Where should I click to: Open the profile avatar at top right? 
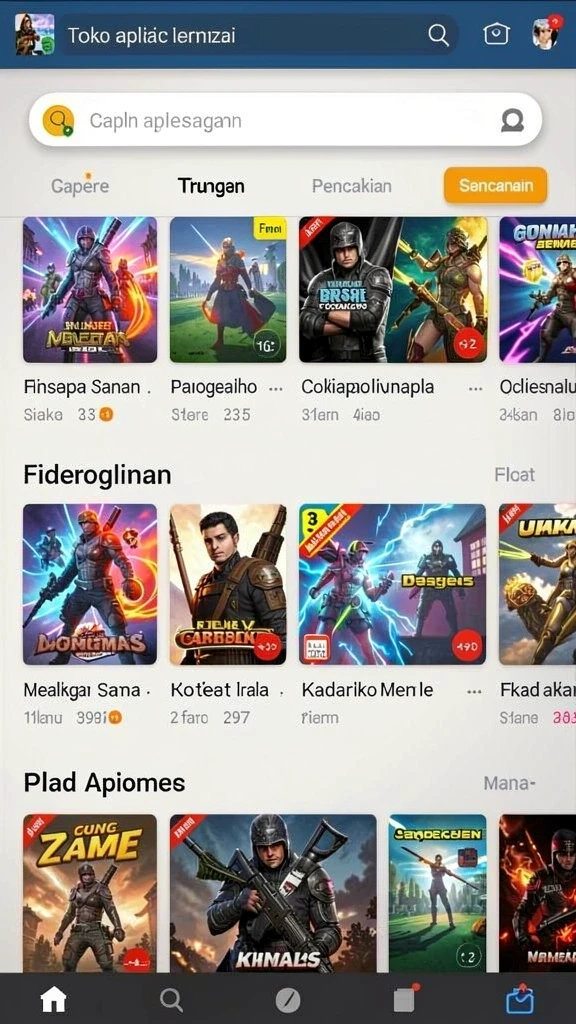click(x=546, y=33)
